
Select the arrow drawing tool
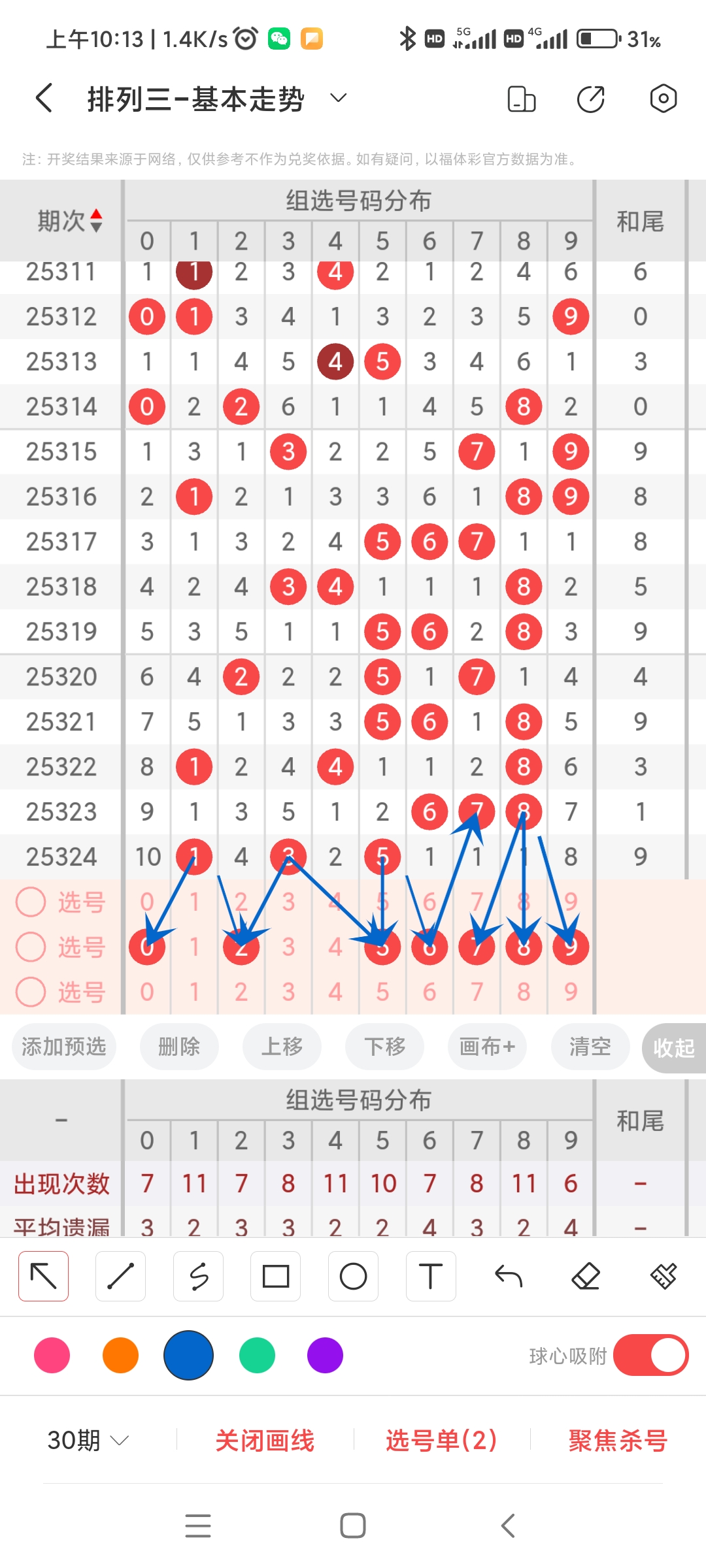click(x=43, y=1275)
